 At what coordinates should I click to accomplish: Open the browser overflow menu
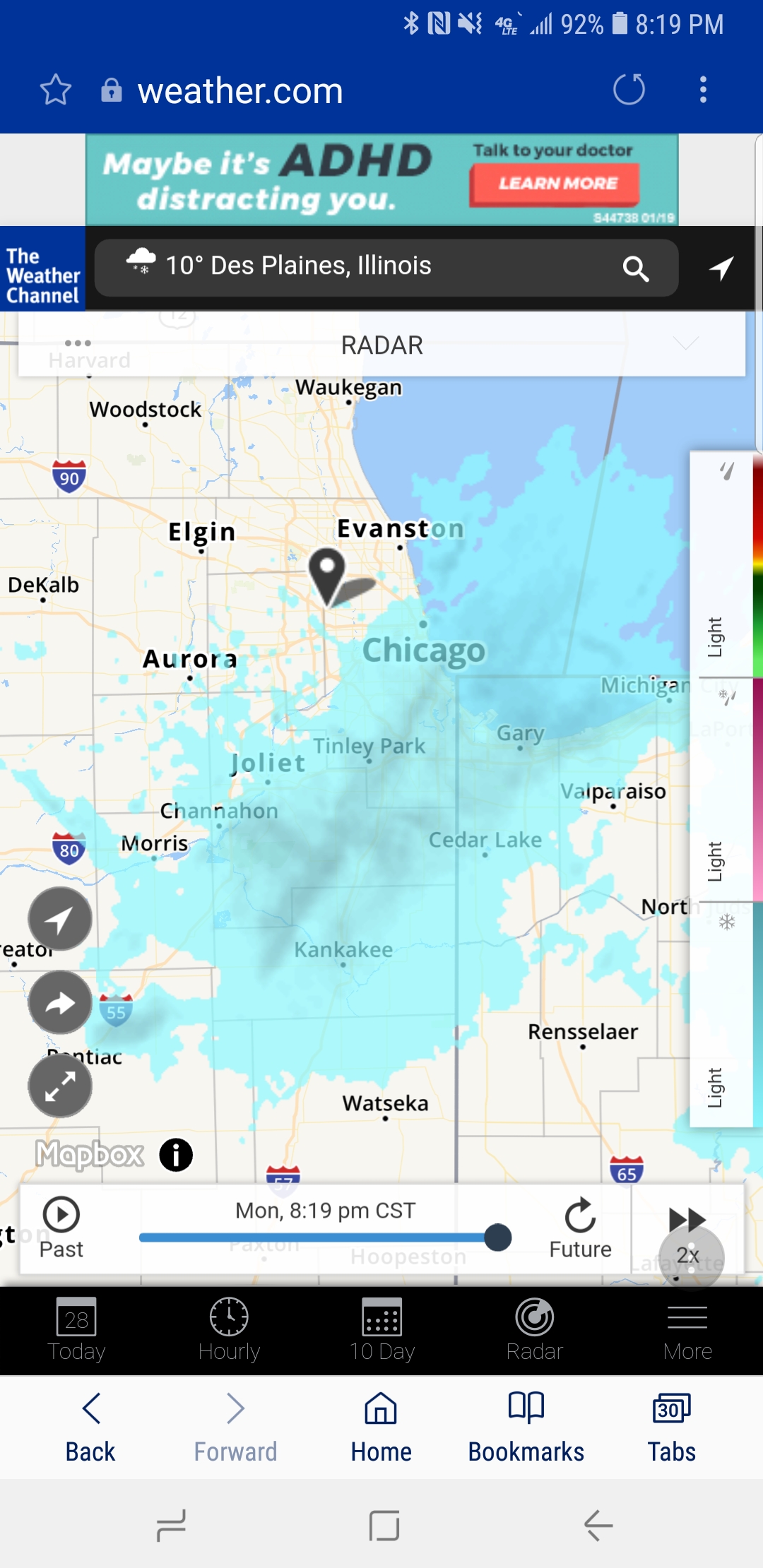pos(703,90)
